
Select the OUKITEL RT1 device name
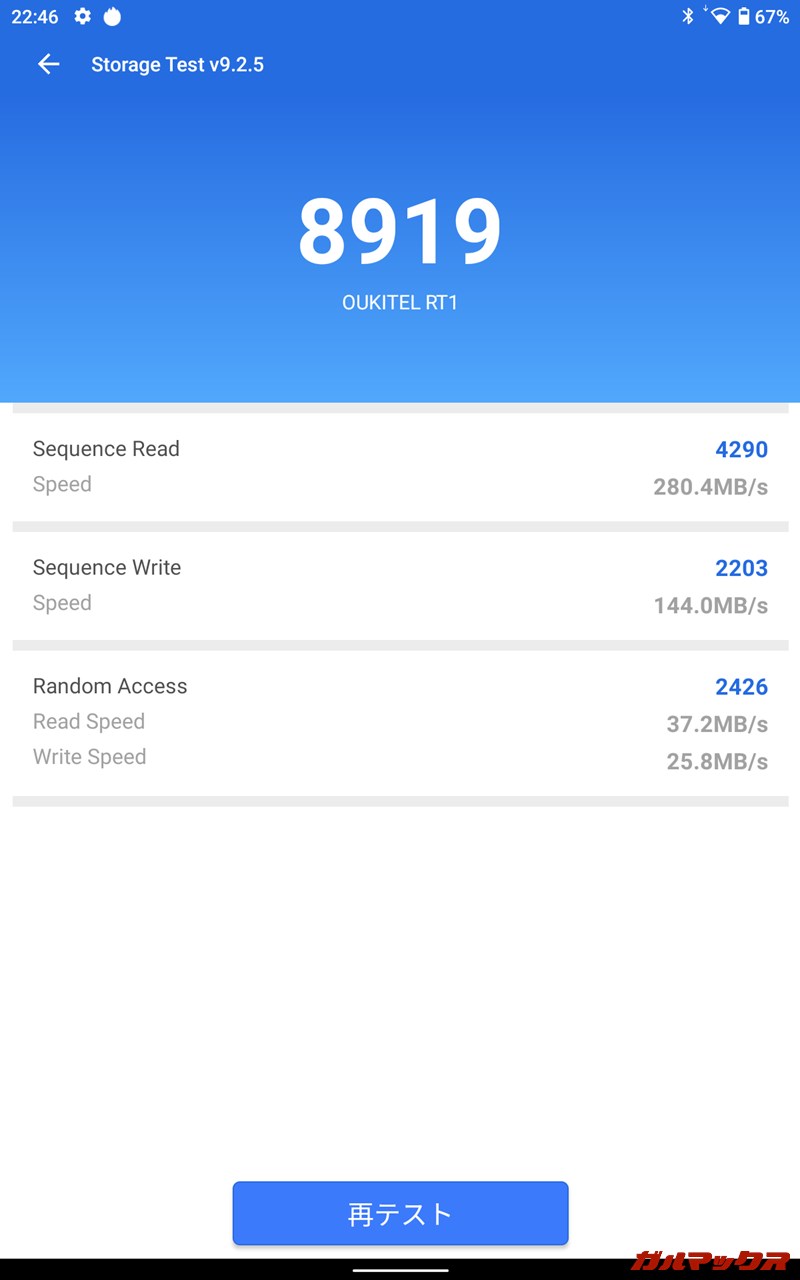[400, 302]
